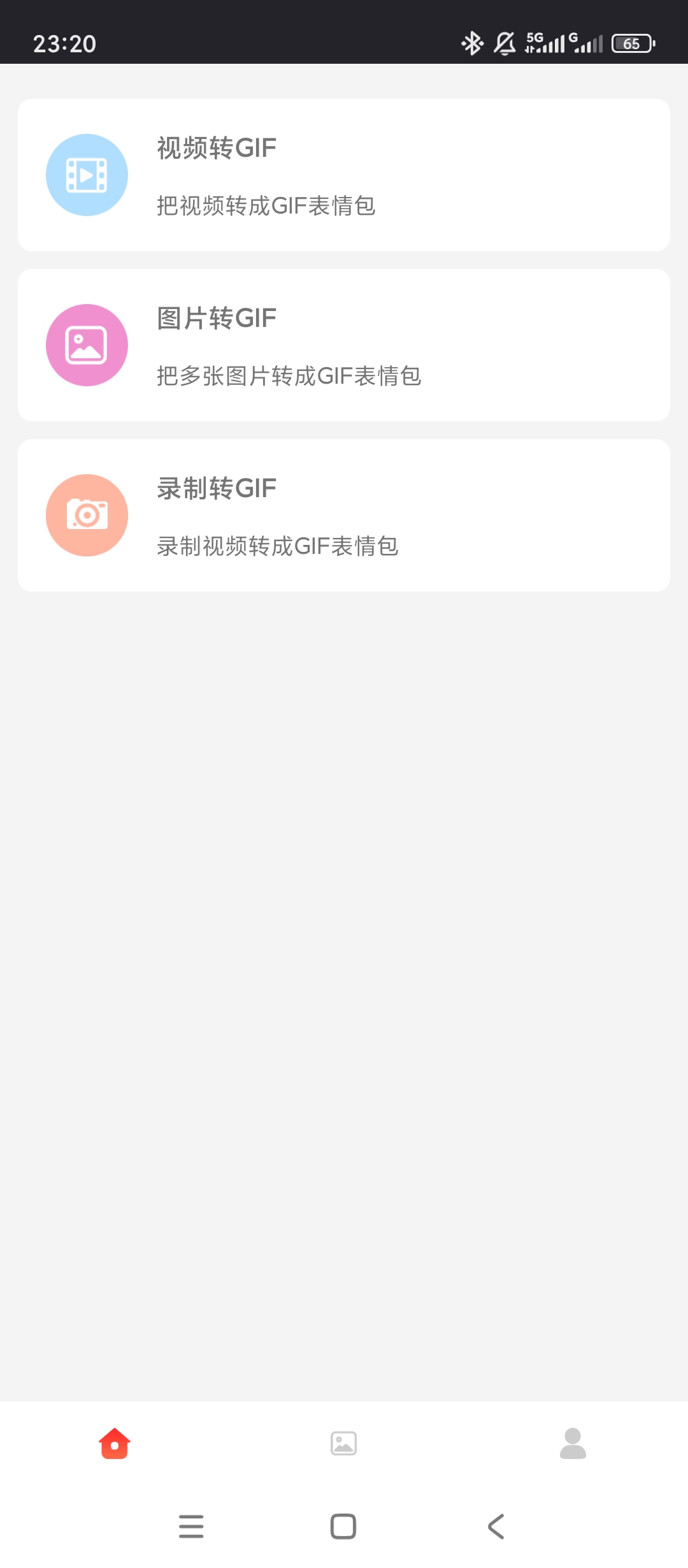Go back using the system back button
The width and height of the screenshot is (688, 1568).
[x=496, y=1527]
